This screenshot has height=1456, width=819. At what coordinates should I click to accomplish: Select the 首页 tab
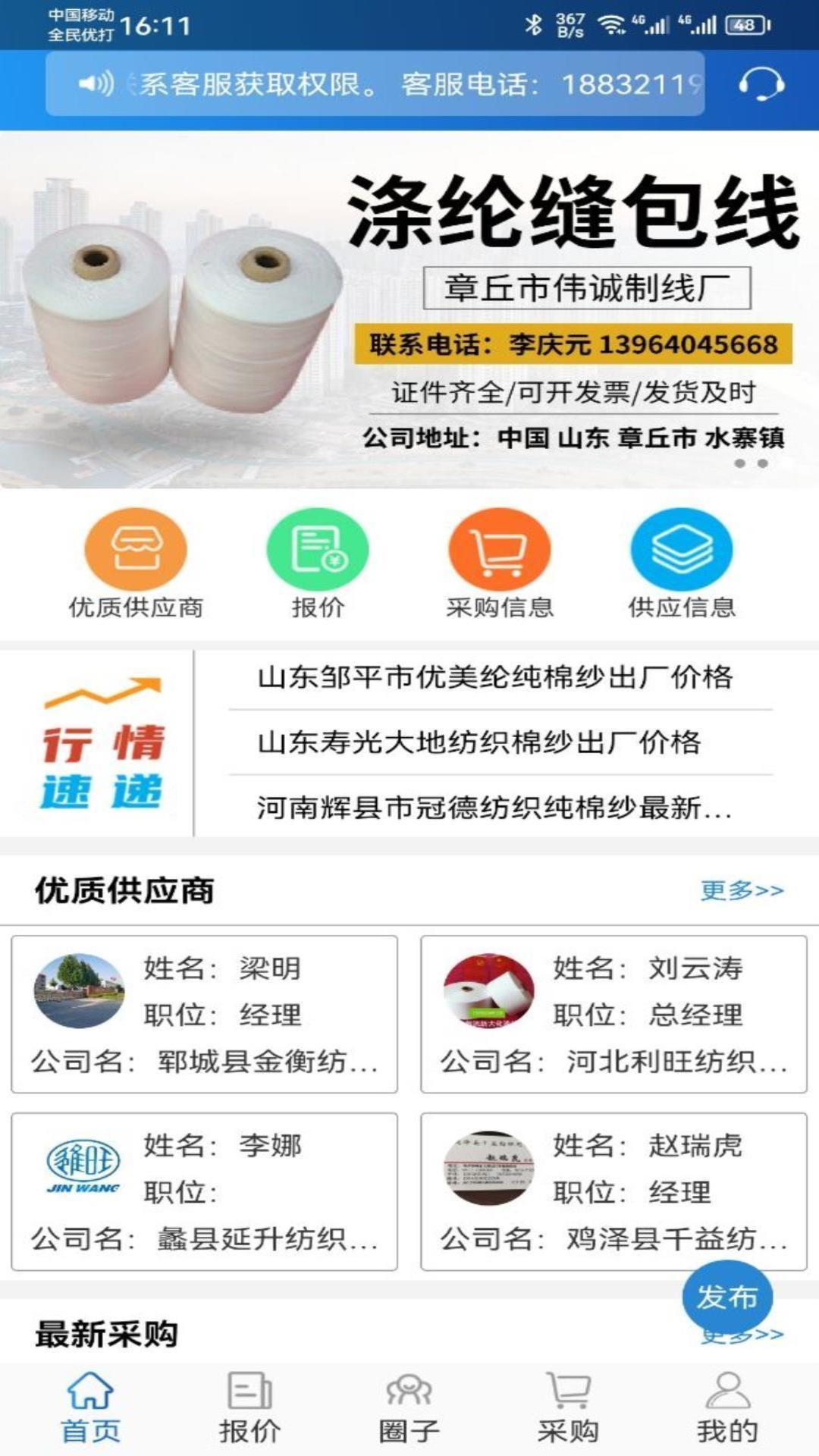[x=90, y=1409]
